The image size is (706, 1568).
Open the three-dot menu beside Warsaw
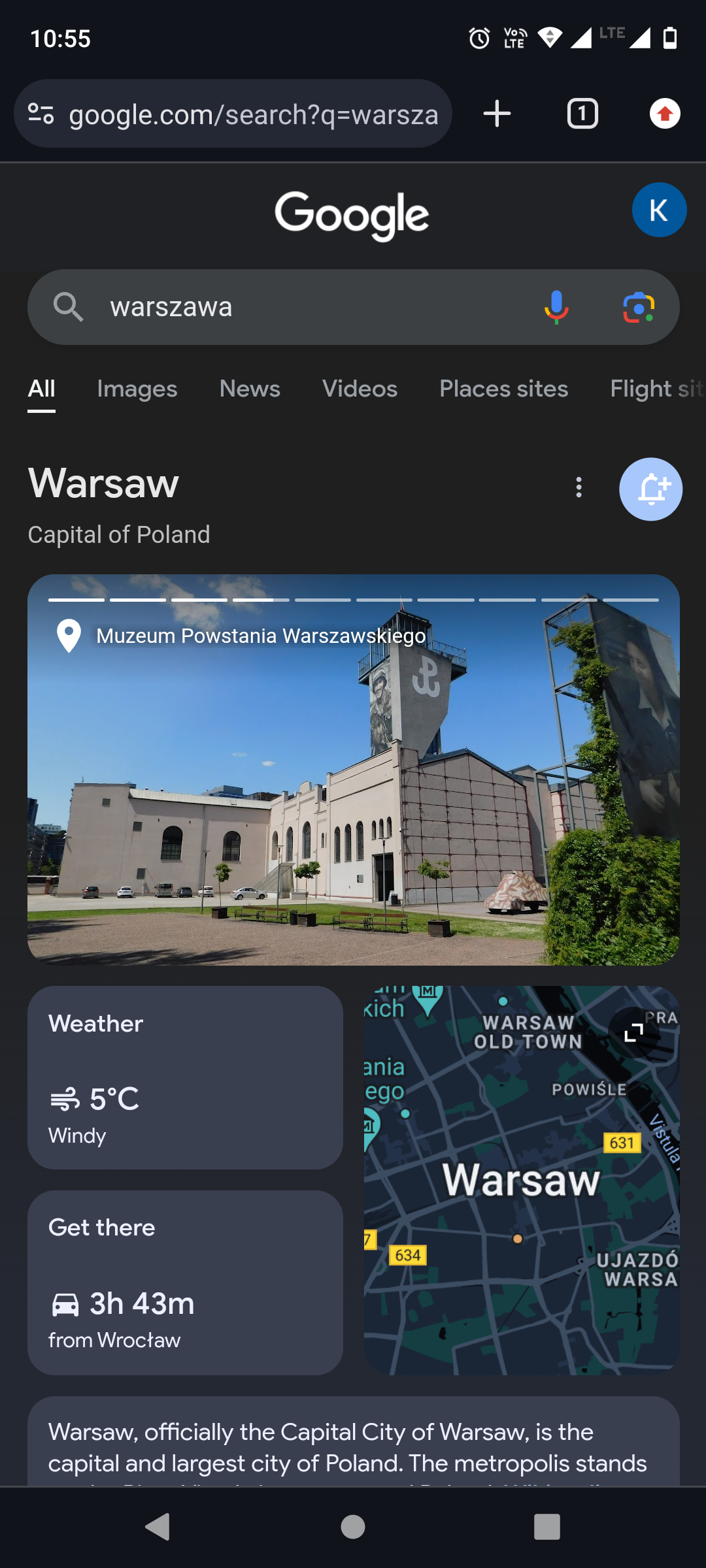(579, 487)
